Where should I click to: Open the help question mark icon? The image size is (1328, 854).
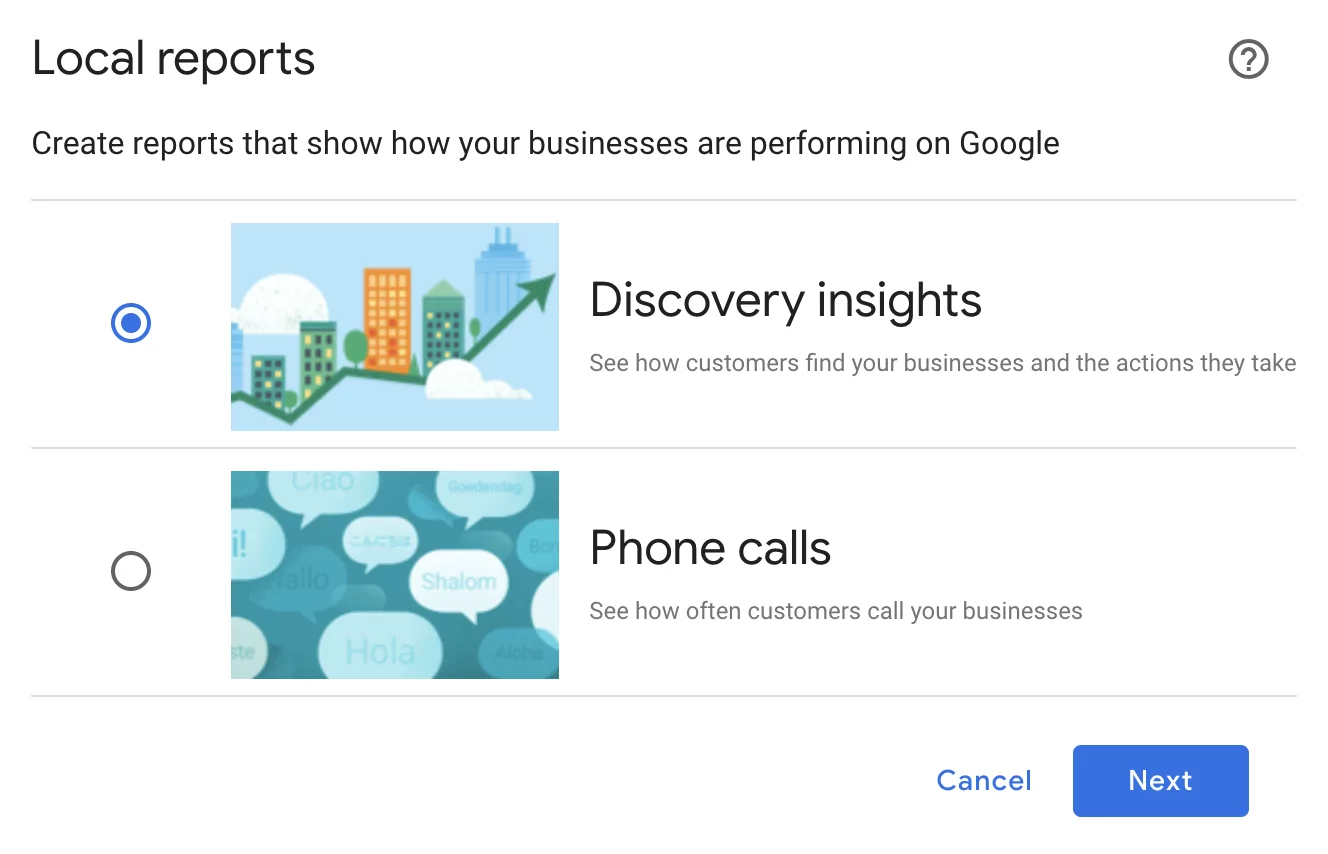coord(1248,60)
